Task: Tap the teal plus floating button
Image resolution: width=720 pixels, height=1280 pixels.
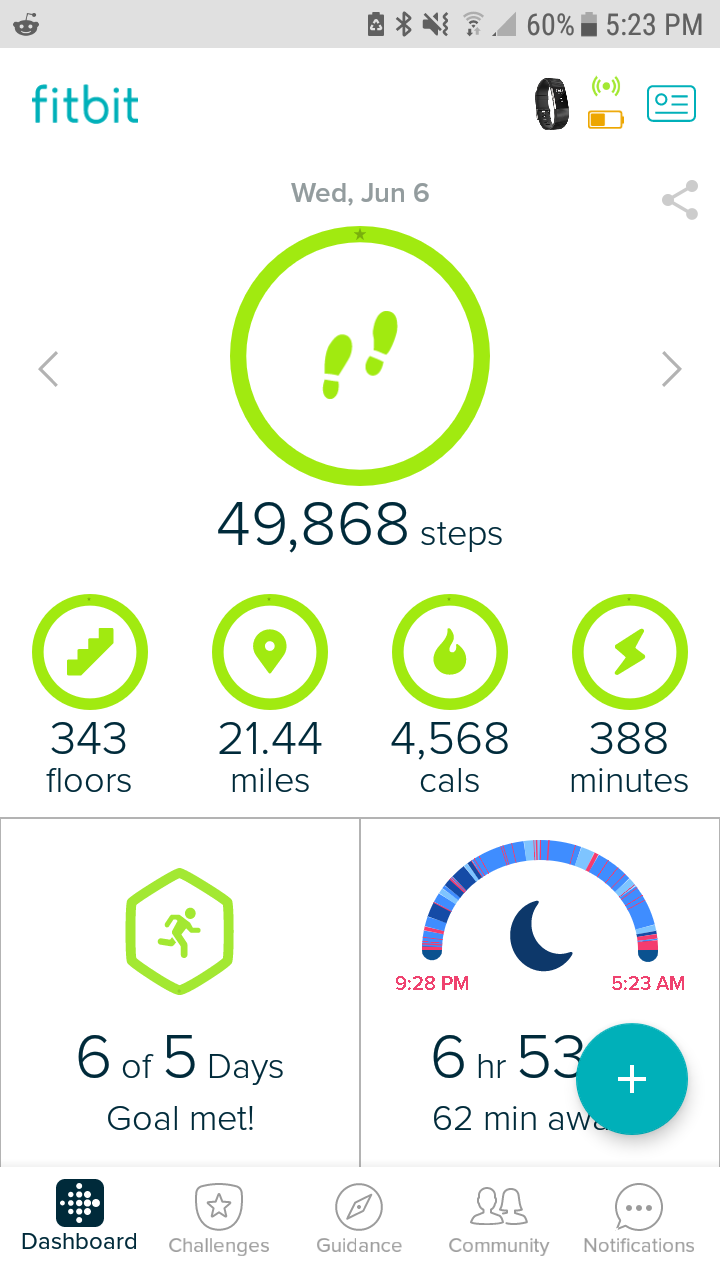Action: (632, 1080)
